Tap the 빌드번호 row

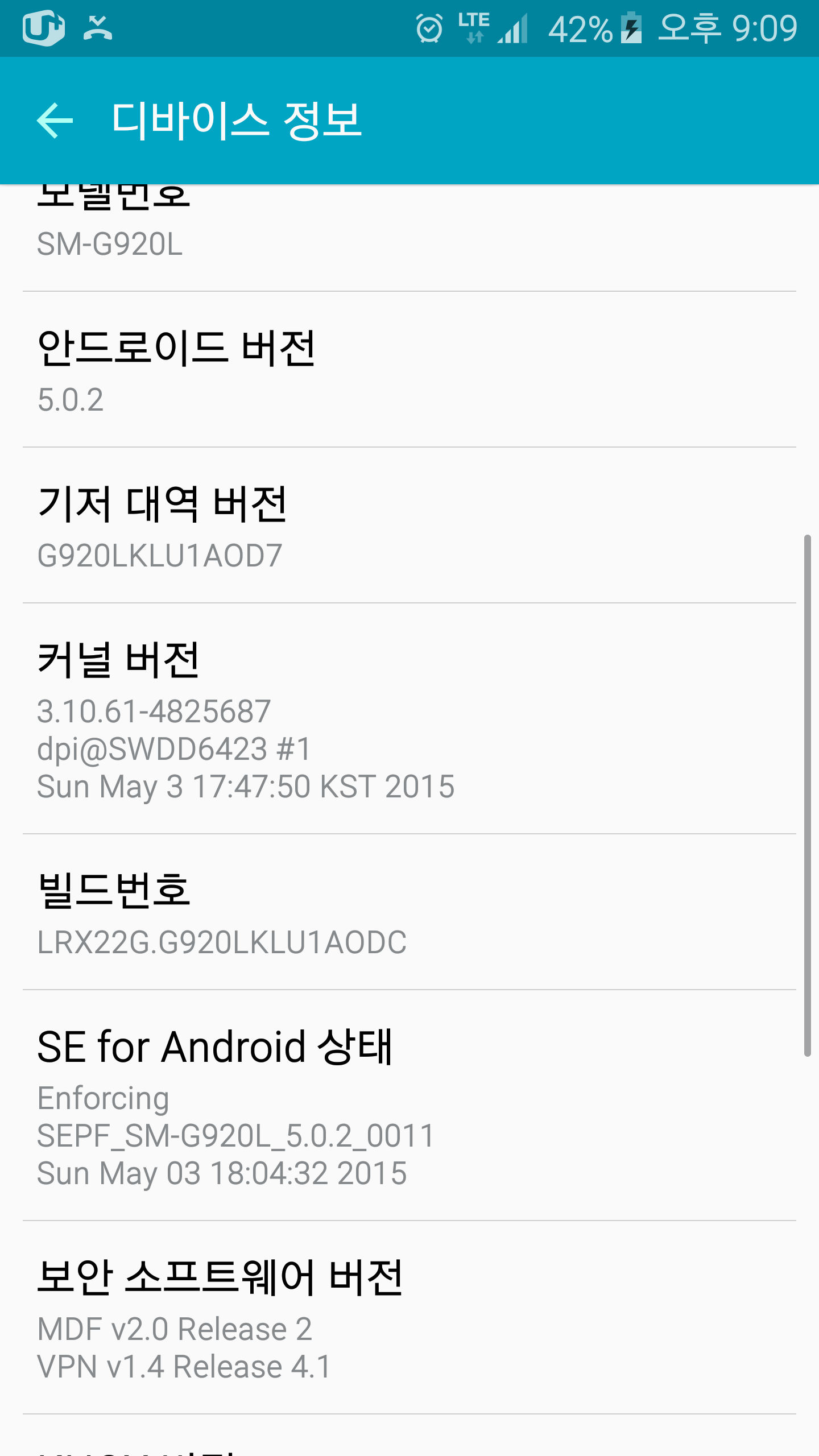click(409, 912)
